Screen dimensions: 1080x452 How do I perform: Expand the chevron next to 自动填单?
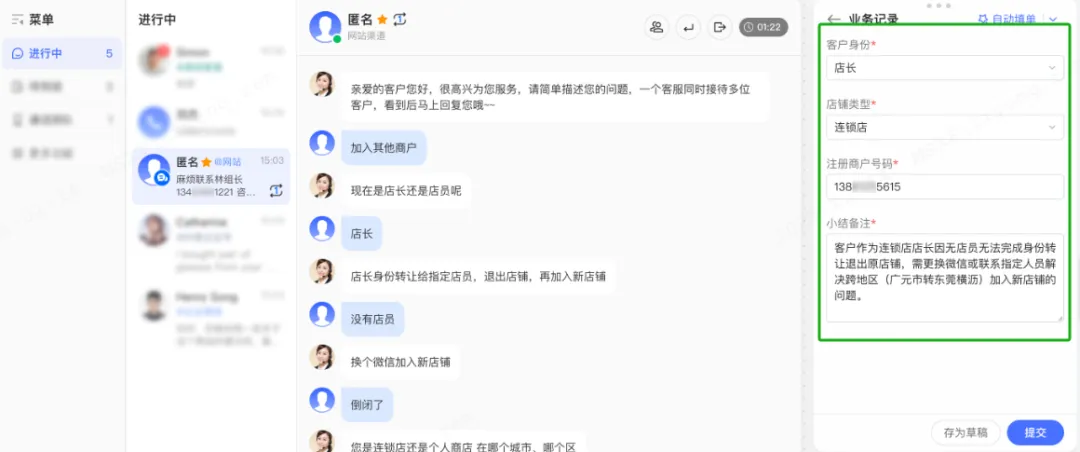(x=1053, y=18)
